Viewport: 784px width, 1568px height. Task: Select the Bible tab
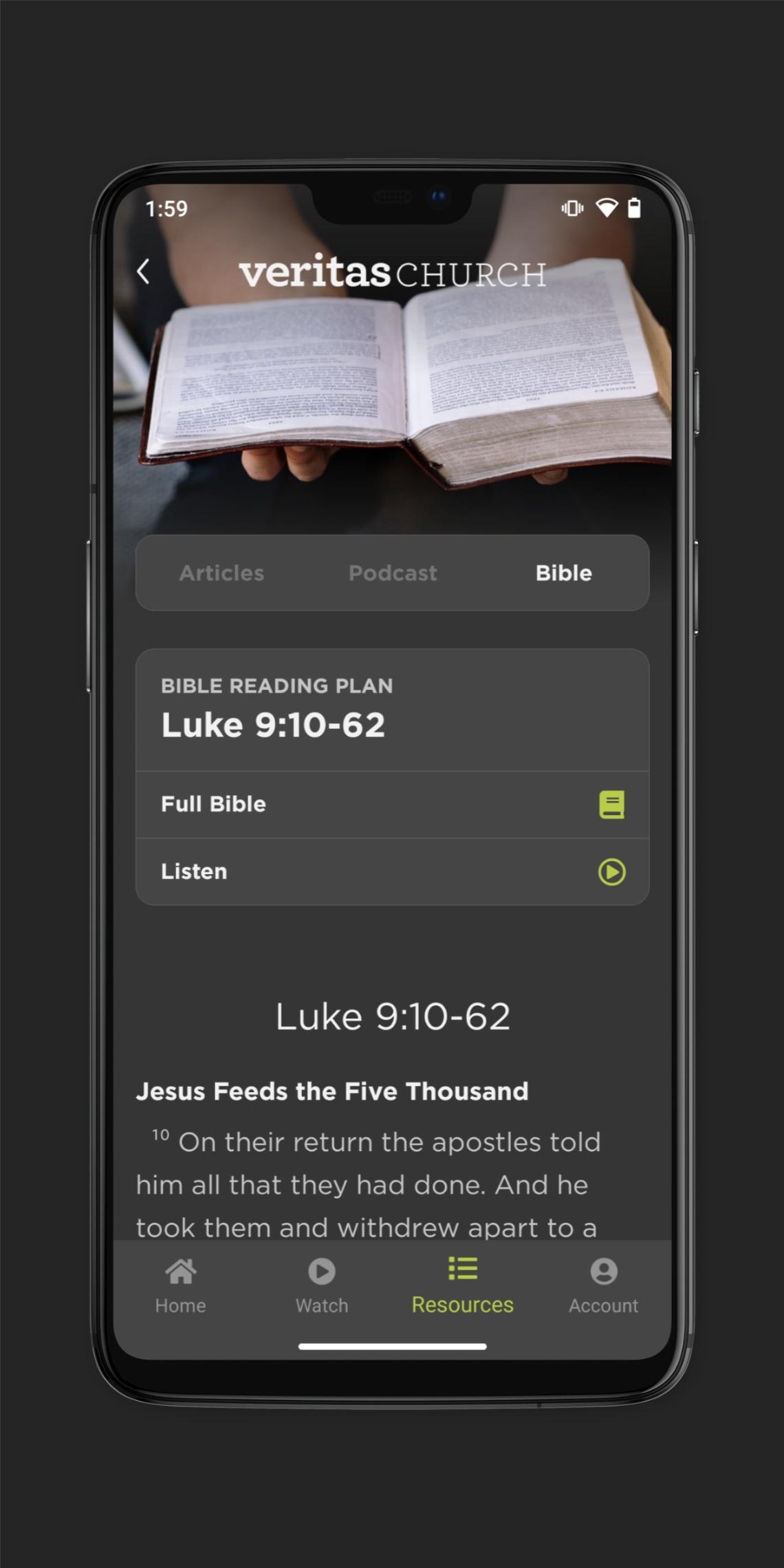(x=564, y=573)
